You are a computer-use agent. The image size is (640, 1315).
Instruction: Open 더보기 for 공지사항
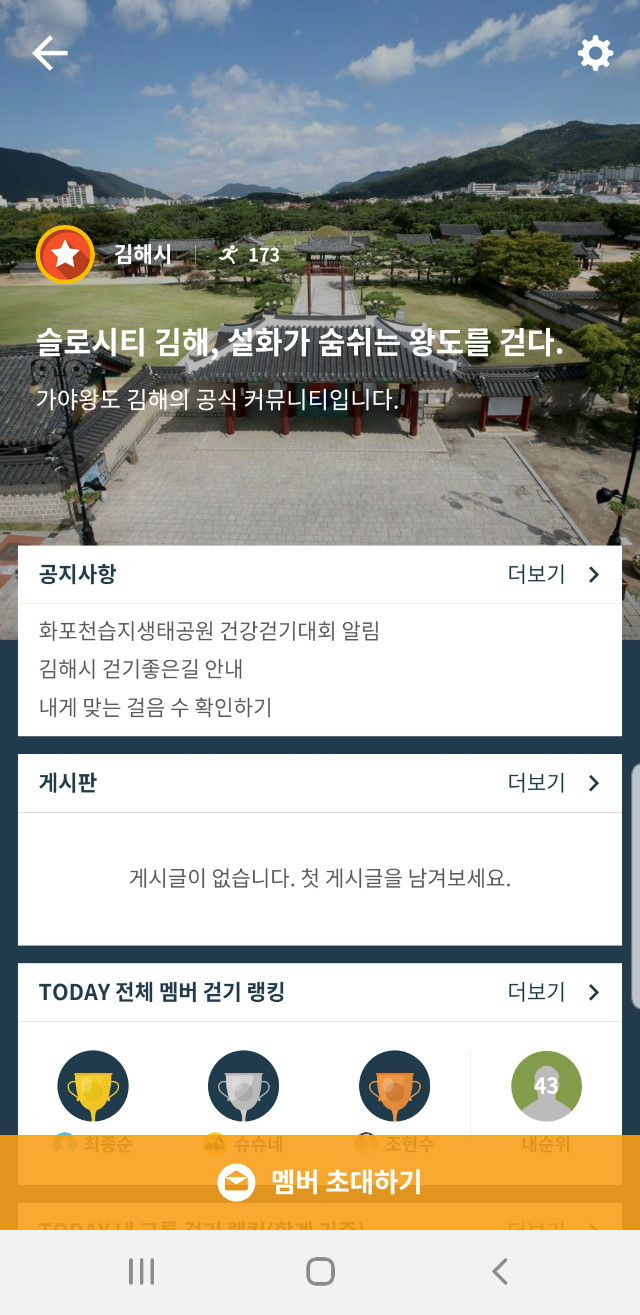pyautogui.click(x=553, y=574)
